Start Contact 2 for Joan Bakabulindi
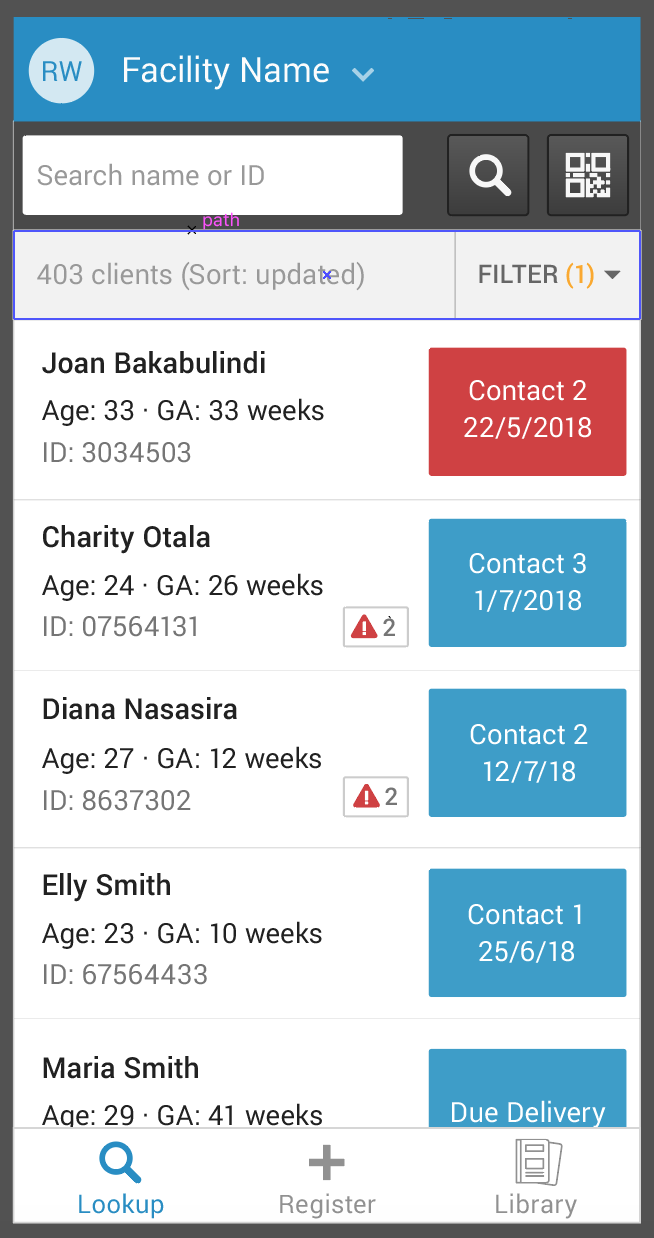Image resolution: width=654 pixels, height=1238 pixels. (x=527, y=411)
